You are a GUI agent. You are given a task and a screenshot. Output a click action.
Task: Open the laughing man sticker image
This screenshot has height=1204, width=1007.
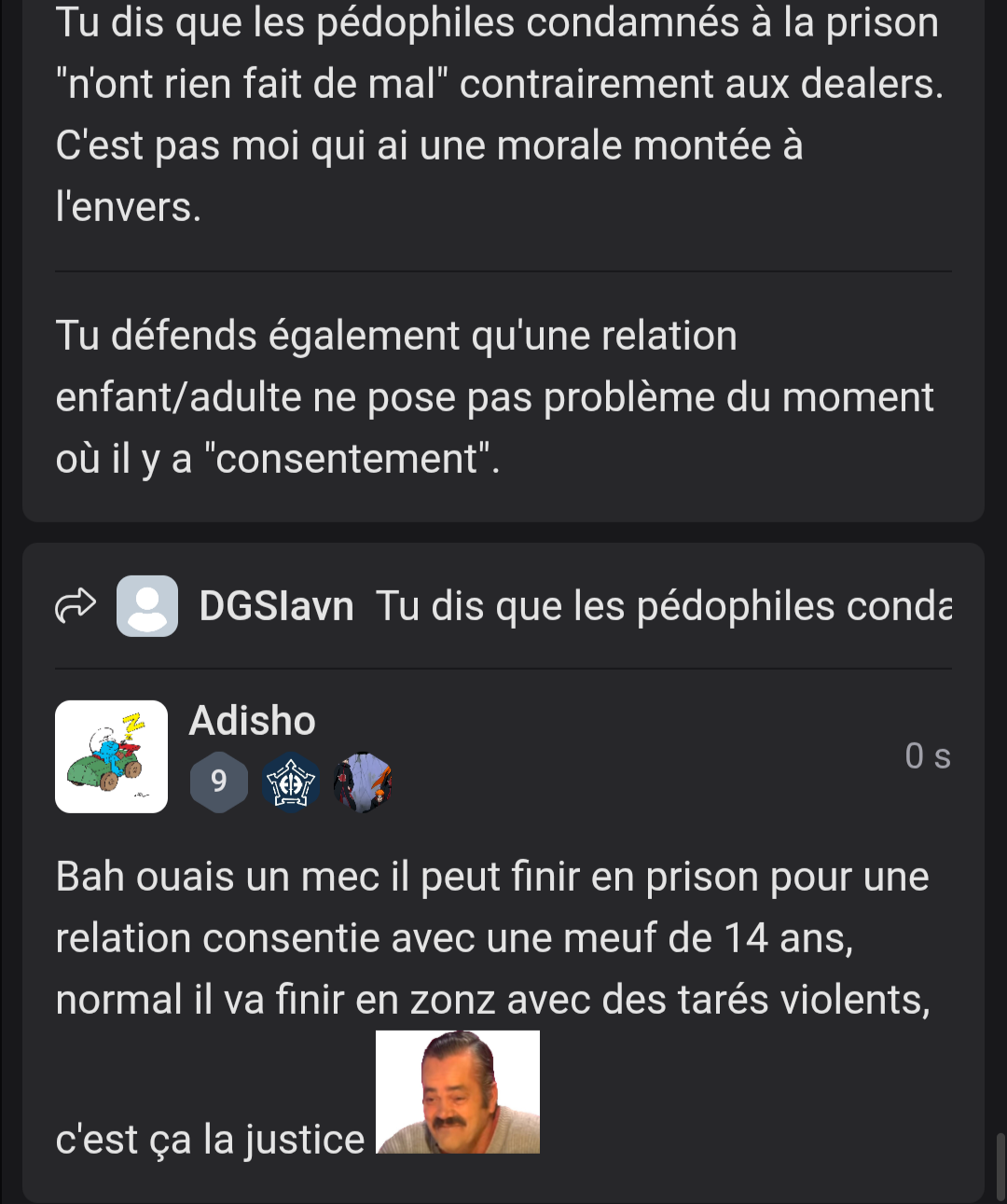(x=458, y=1092)
